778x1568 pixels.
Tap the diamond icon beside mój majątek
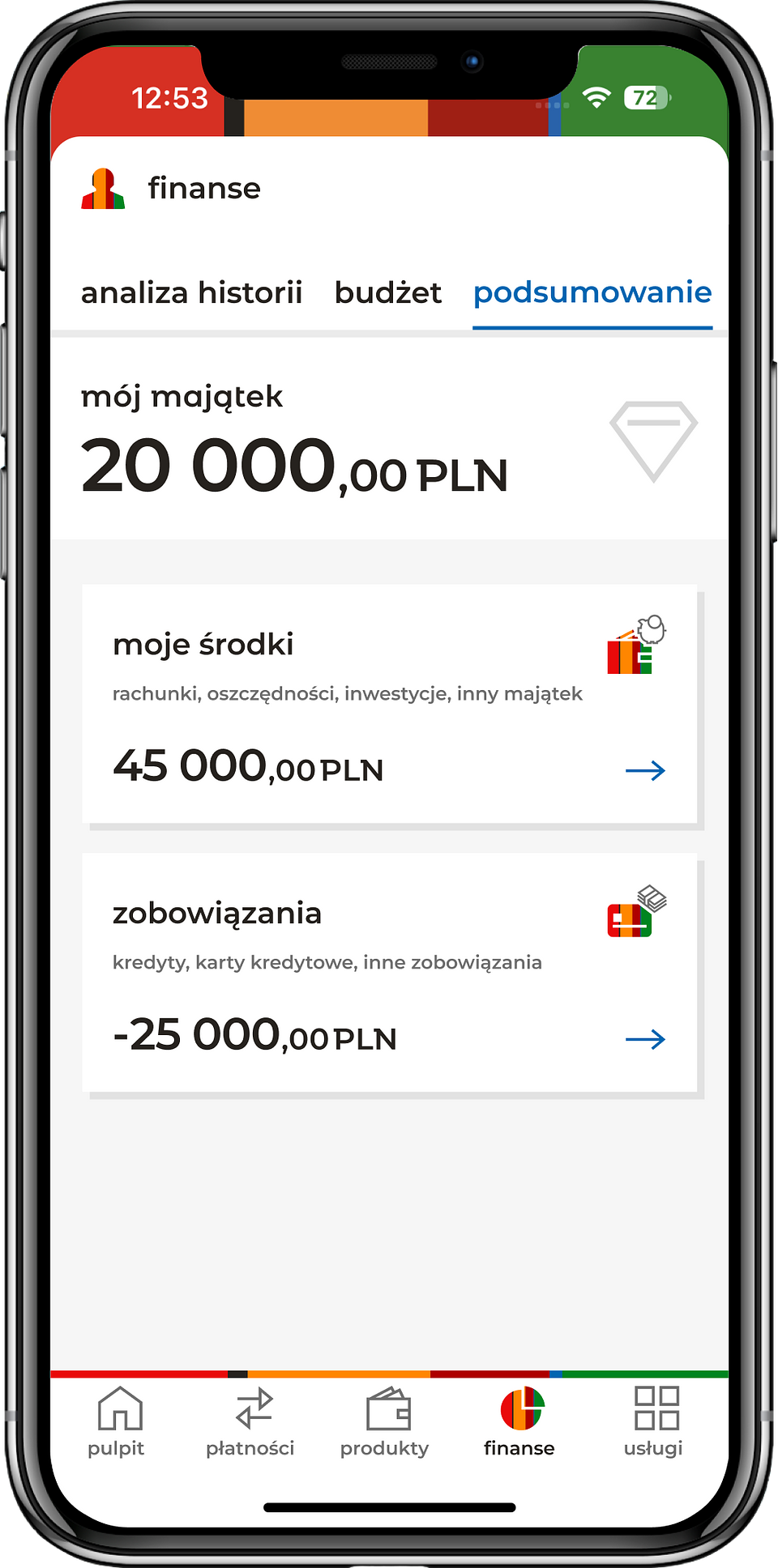coord(654,441)
